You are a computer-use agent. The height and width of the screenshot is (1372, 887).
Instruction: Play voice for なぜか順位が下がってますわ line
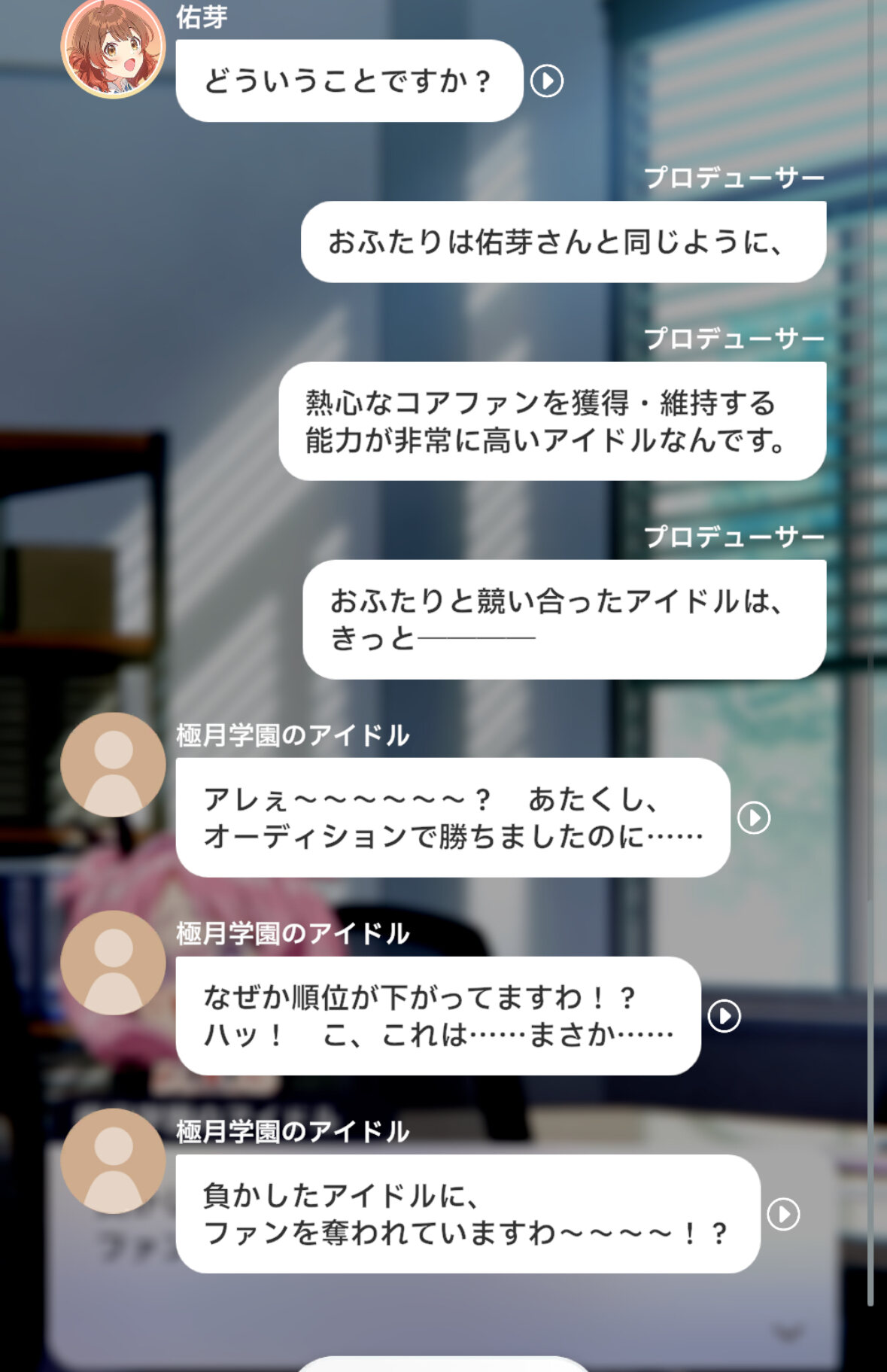pos(724,1016)
